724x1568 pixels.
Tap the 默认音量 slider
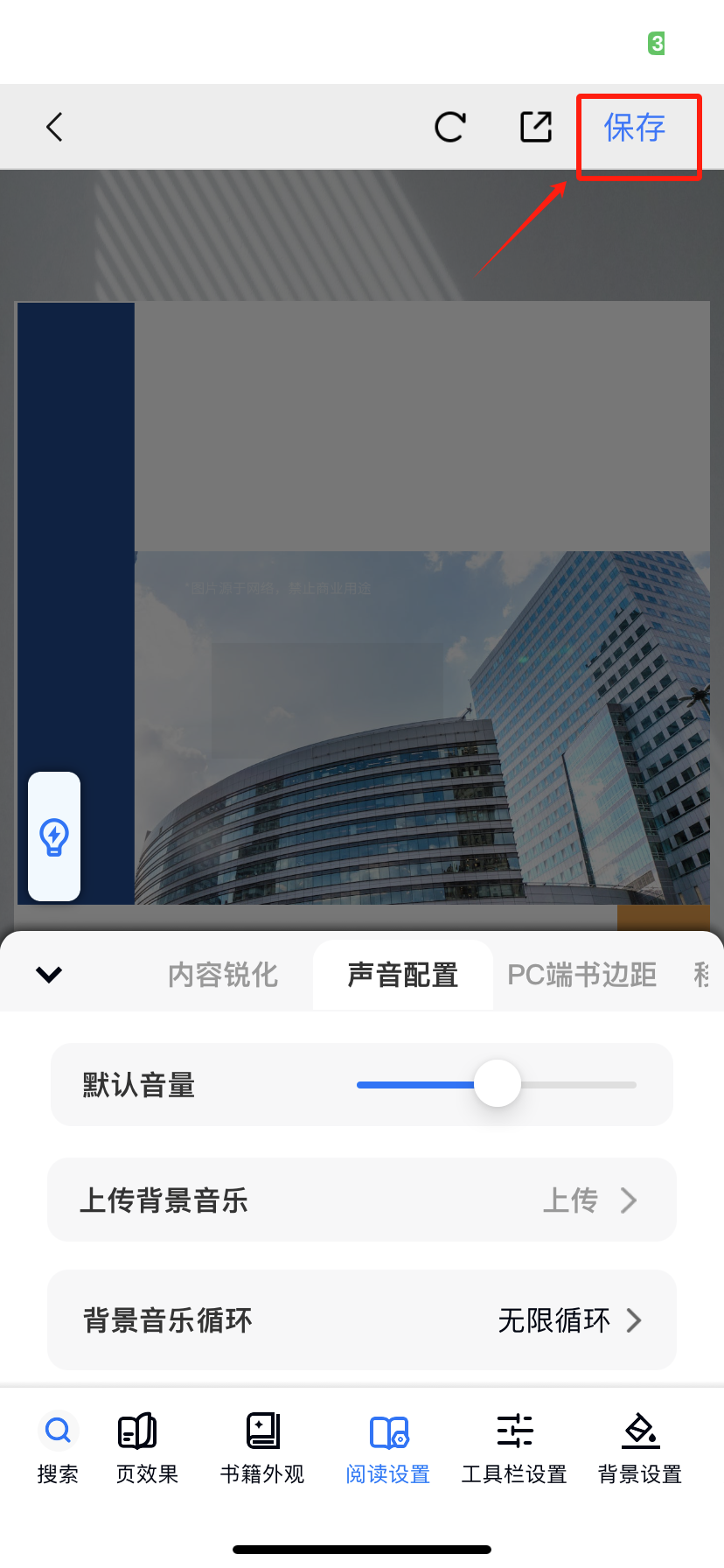point(497,1084)
